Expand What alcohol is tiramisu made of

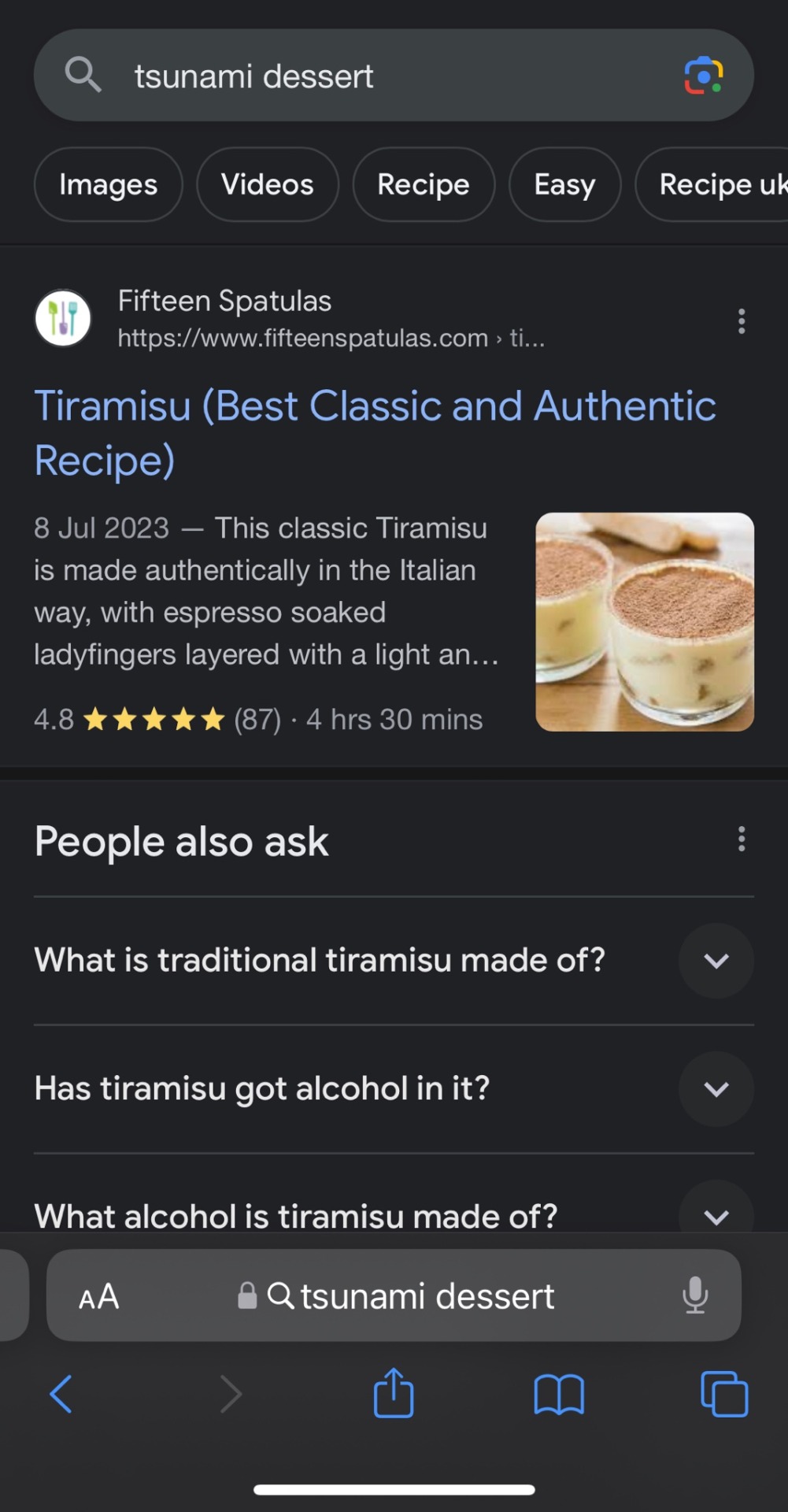pyautogui.click(x=716, y=1215)
